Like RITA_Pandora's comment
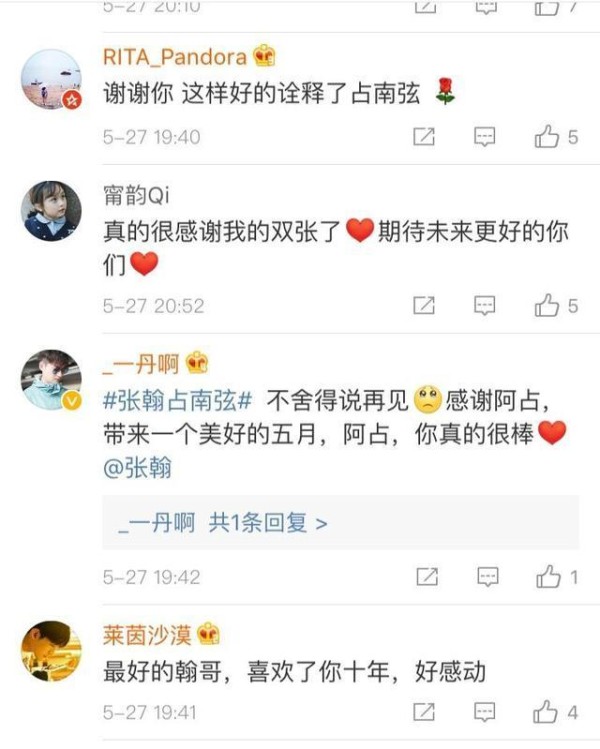 click(547, 137)
